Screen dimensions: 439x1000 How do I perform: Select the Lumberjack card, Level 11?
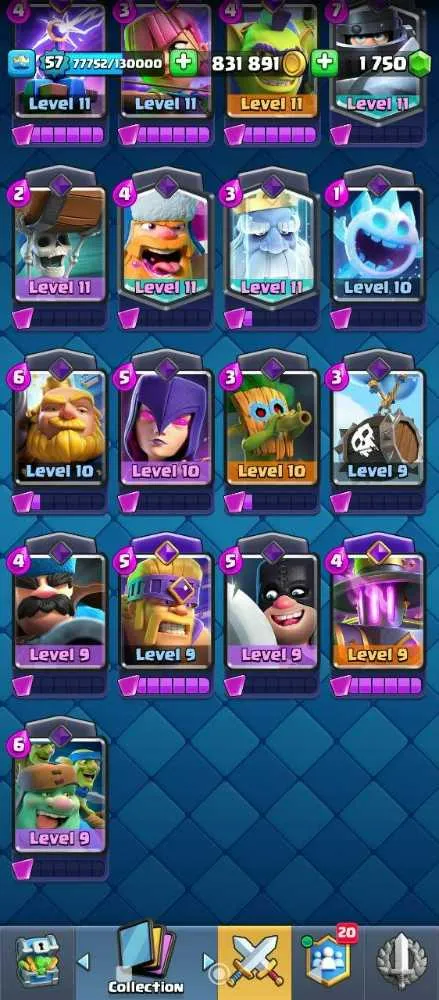point(166,249)
